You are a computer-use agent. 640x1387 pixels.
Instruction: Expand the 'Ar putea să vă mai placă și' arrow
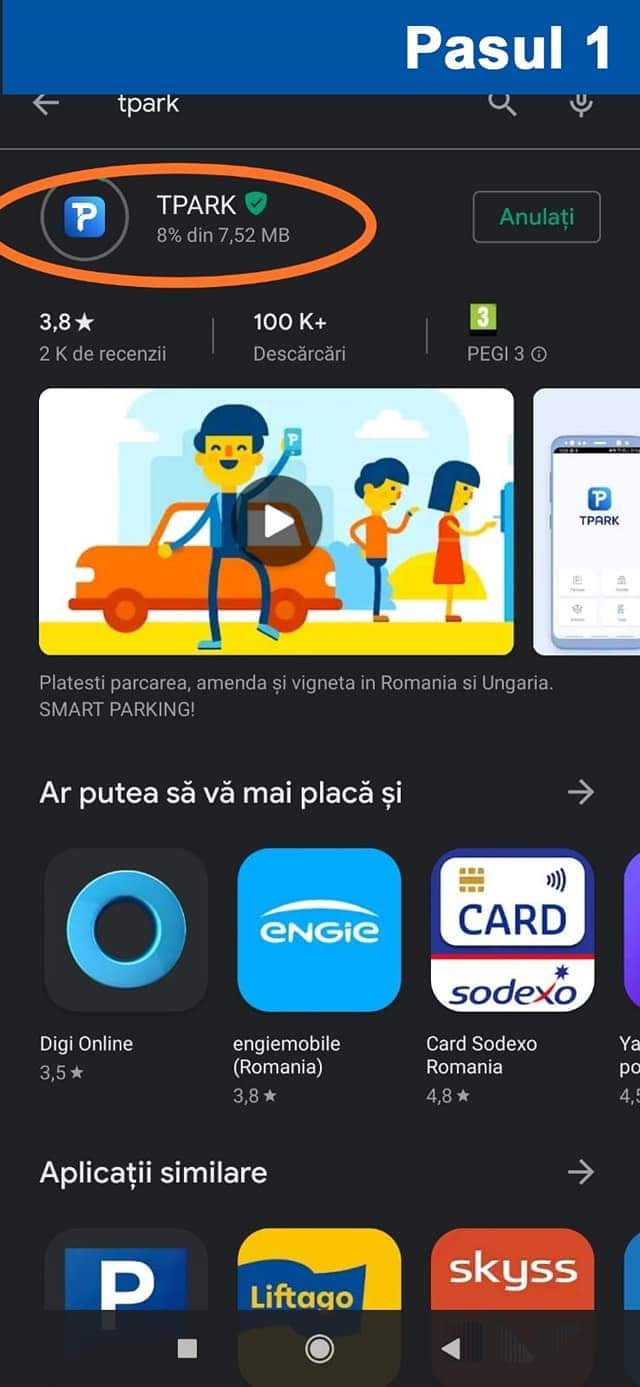(580, 793)
